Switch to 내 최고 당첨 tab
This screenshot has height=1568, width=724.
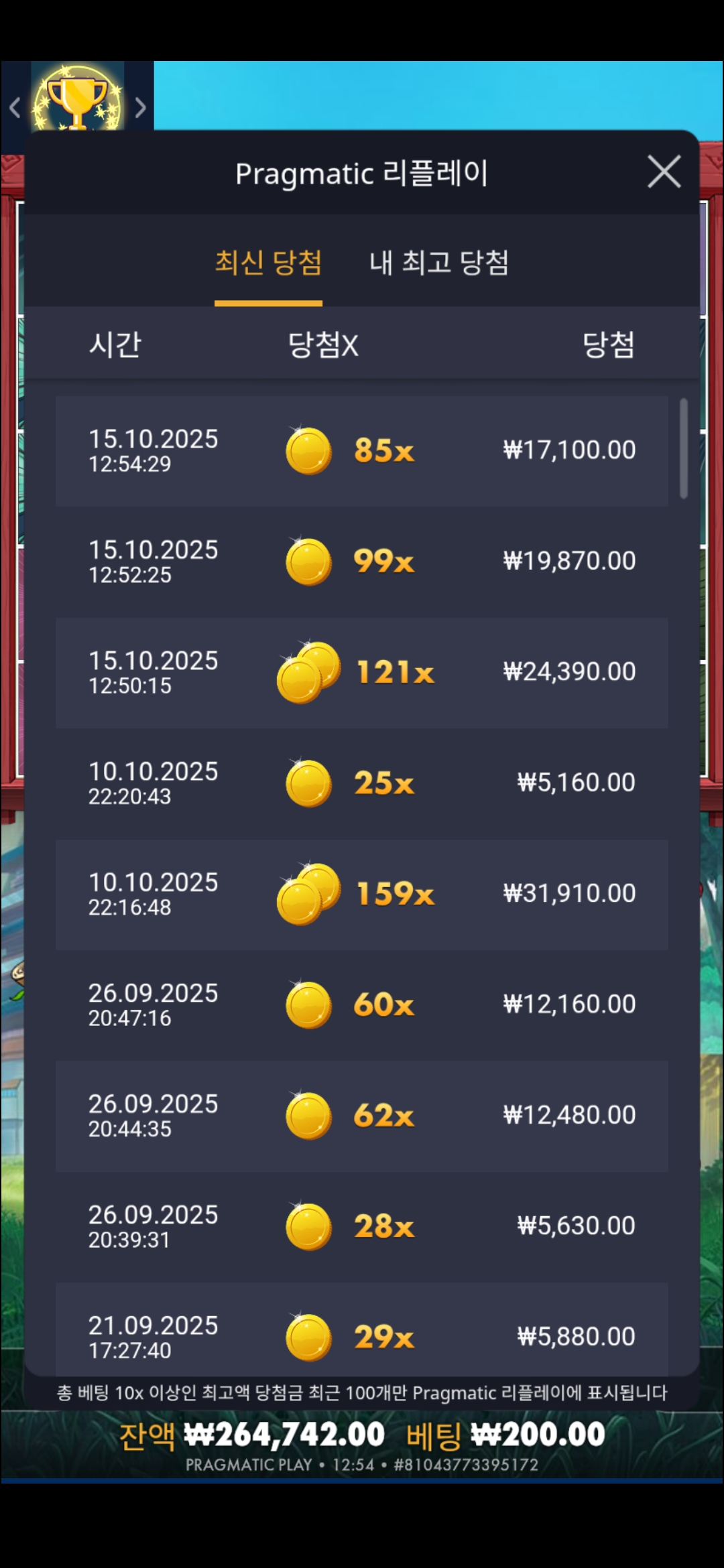pos(439,263)
